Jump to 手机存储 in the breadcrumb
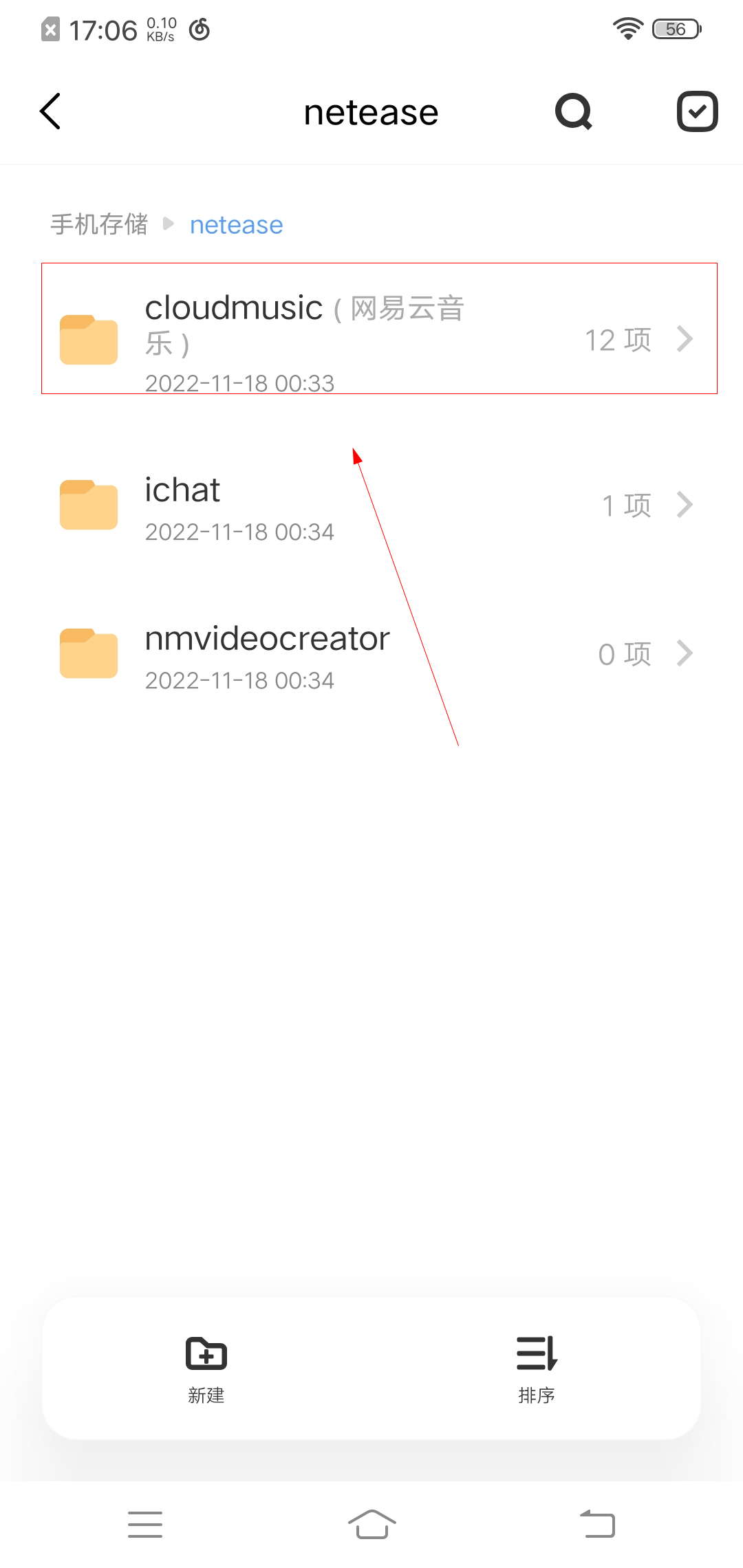Viewport: 743px width, 1568px height. tap(99, 224)
